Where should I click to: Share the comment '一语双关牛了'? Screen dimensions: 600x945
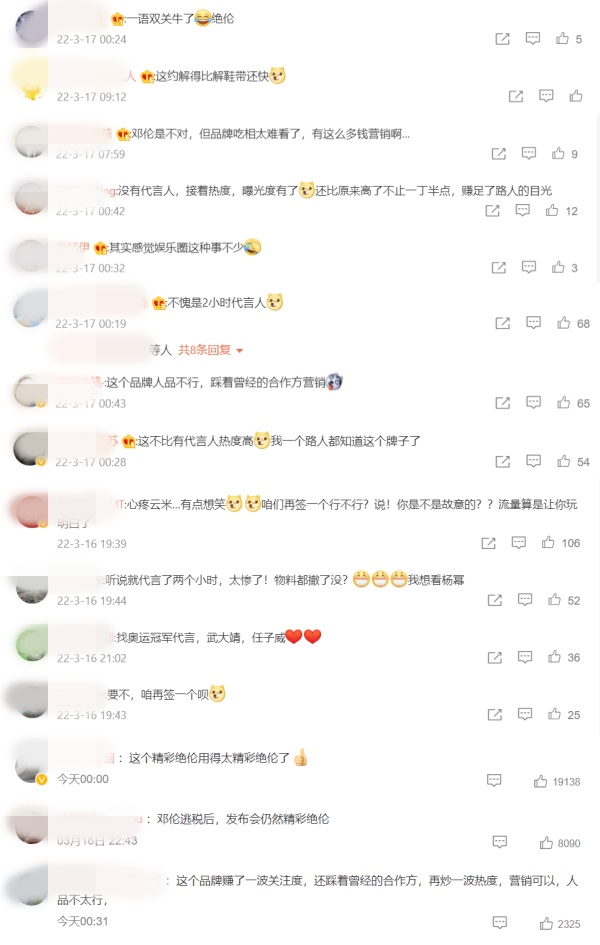point(502,39)
